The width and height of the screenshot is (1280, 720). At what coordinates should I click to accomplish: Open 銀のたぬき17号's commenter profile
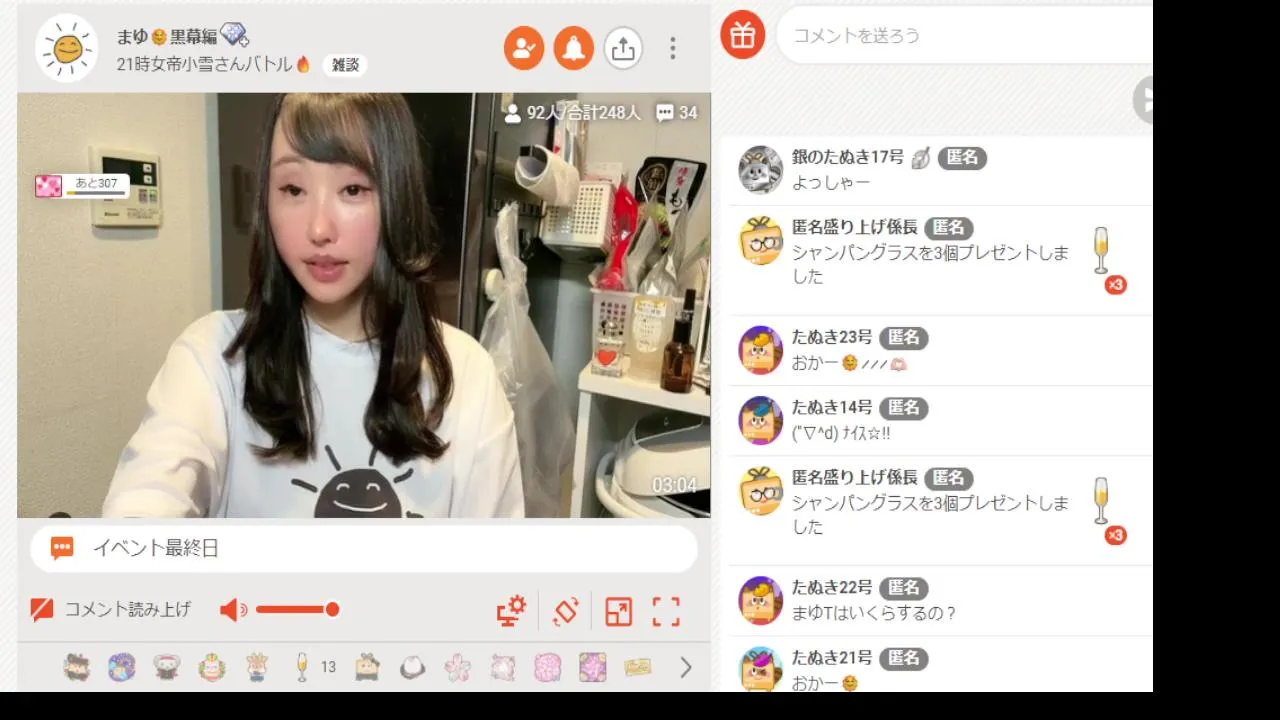(760, 170)
